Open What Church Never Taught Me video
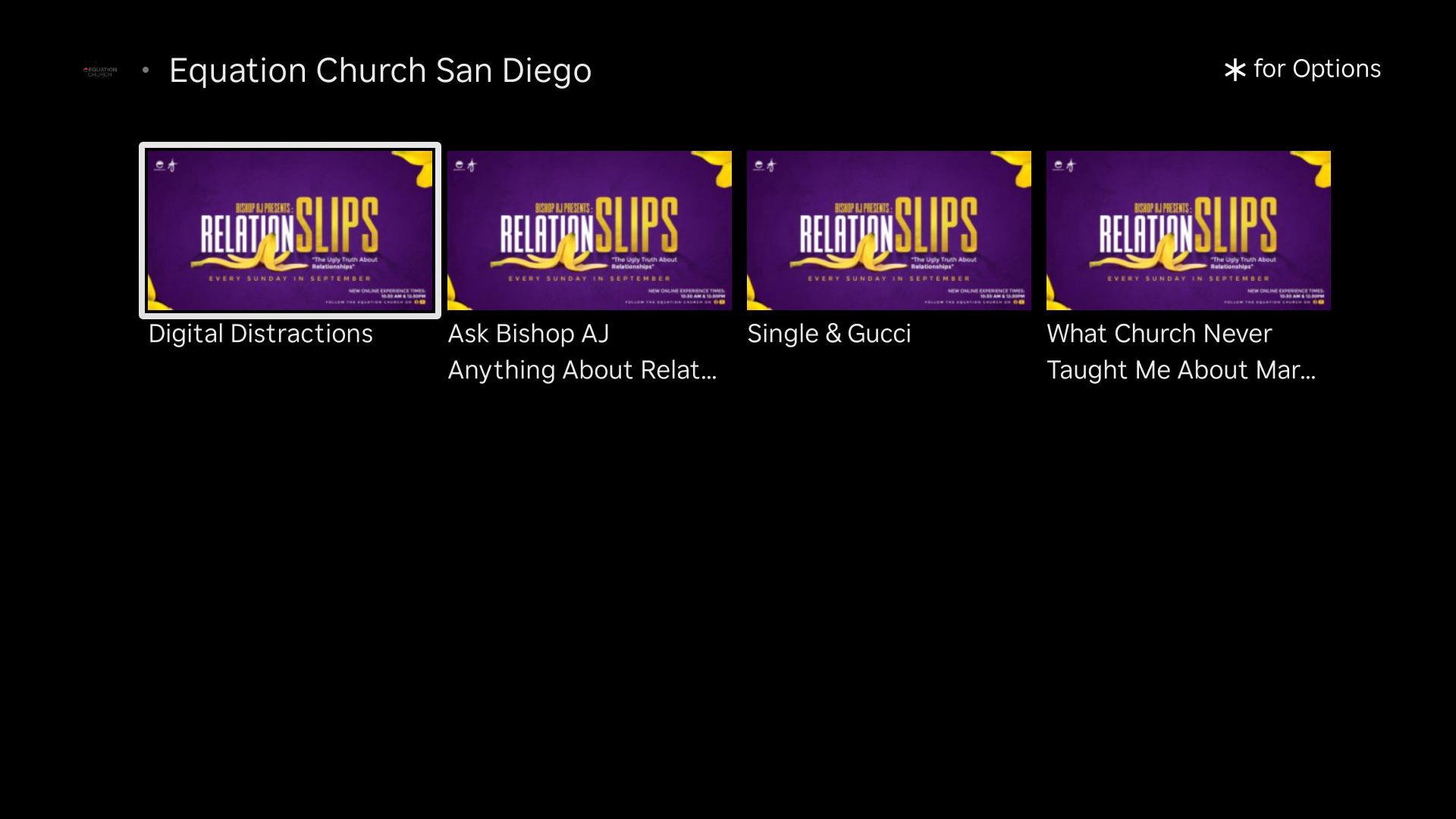 (1188, 231)
